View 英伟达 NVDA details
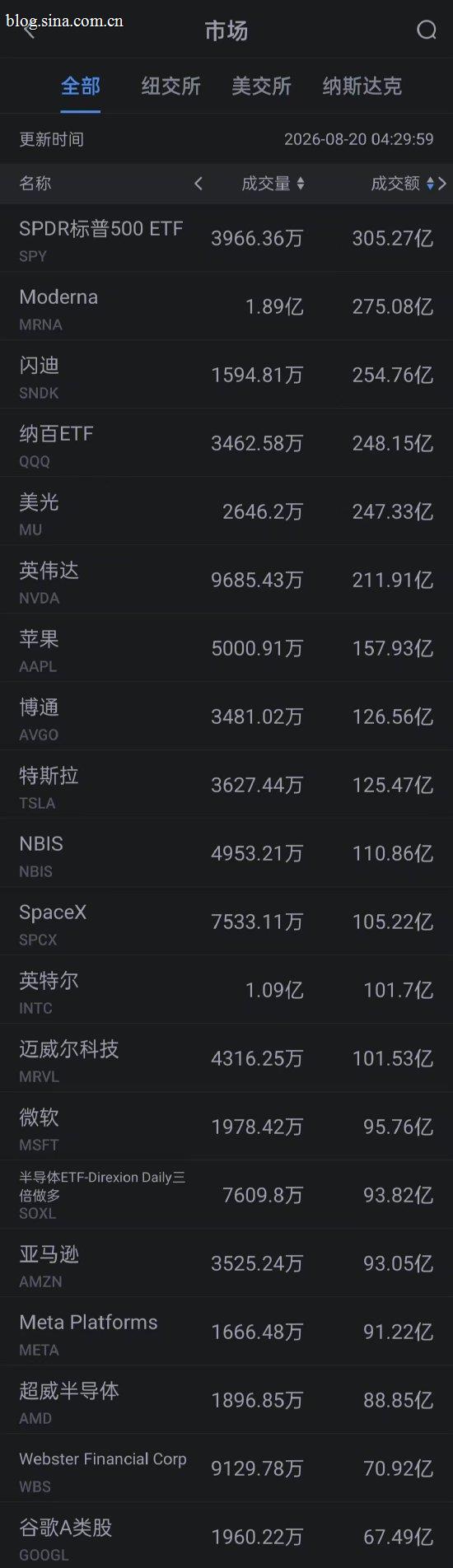This screenshot has width=453, height=1568. (226, 581)
